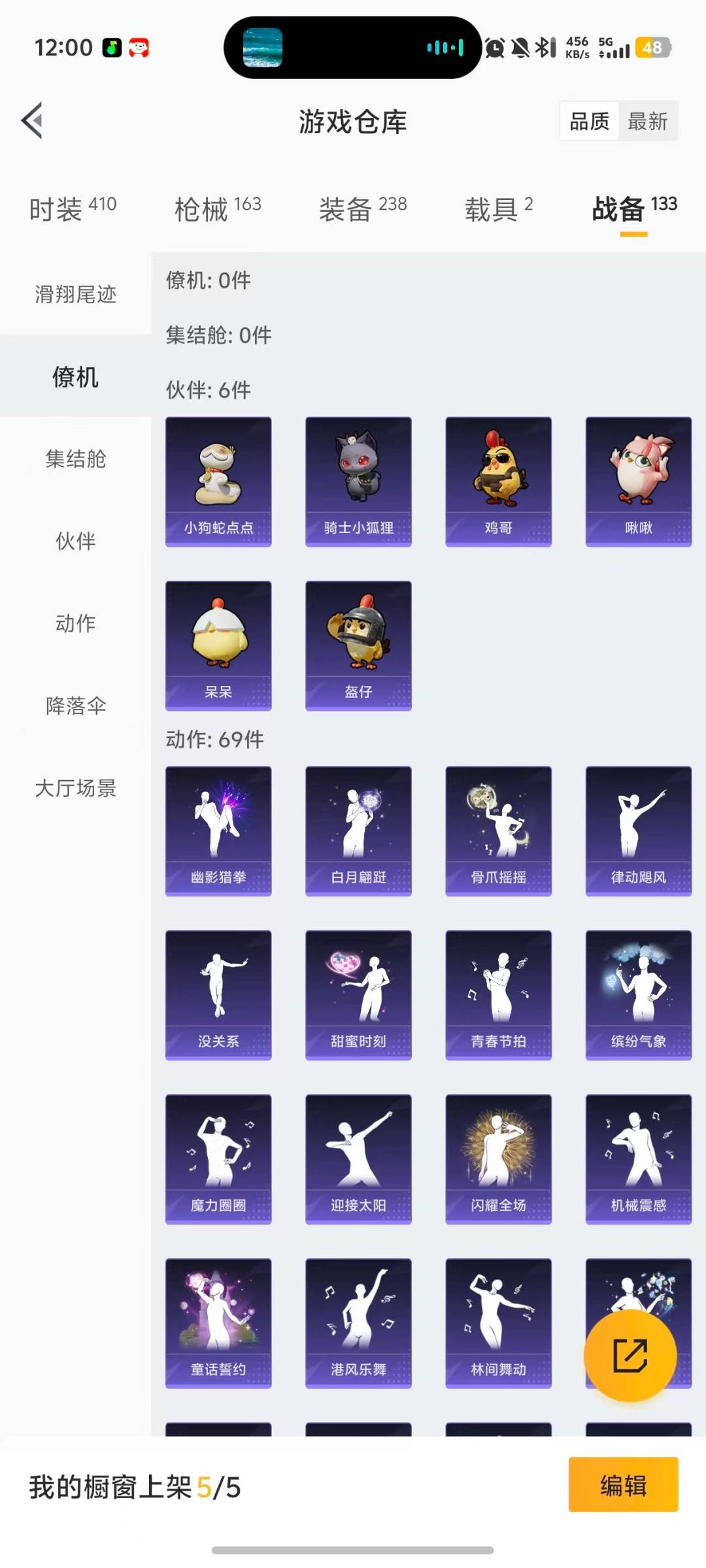Switch to the 时装 tab
Screen dimensions: 706x1568
pos(73,209)
